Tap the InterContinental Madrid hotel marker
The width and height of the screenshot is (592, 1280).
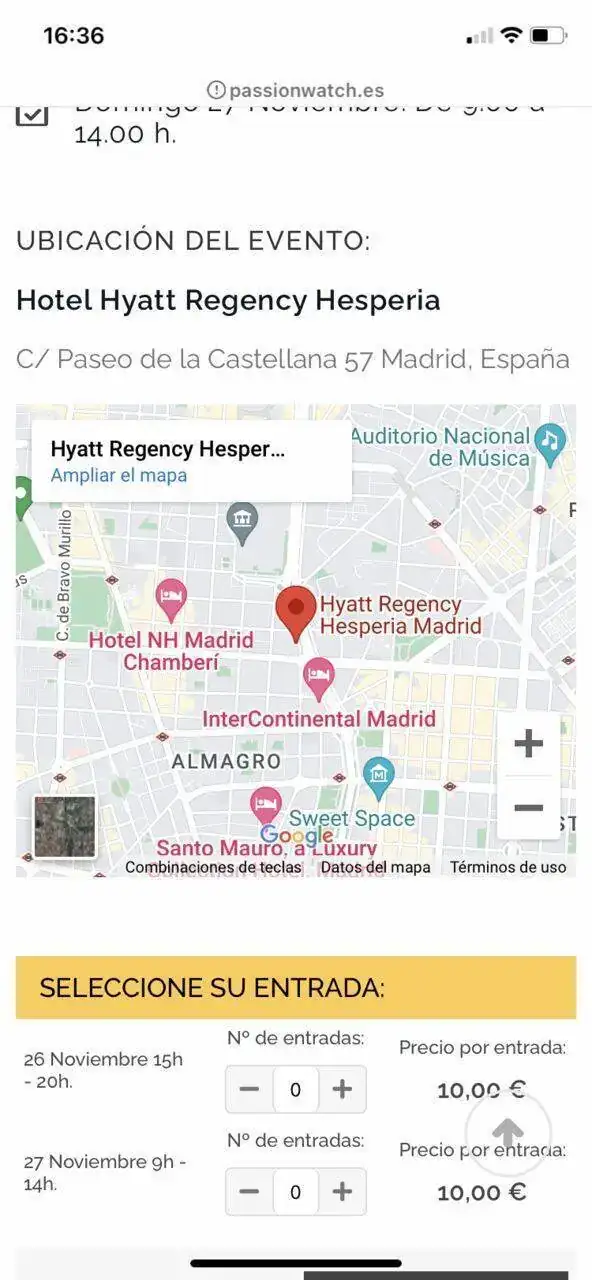click(318, 679)
